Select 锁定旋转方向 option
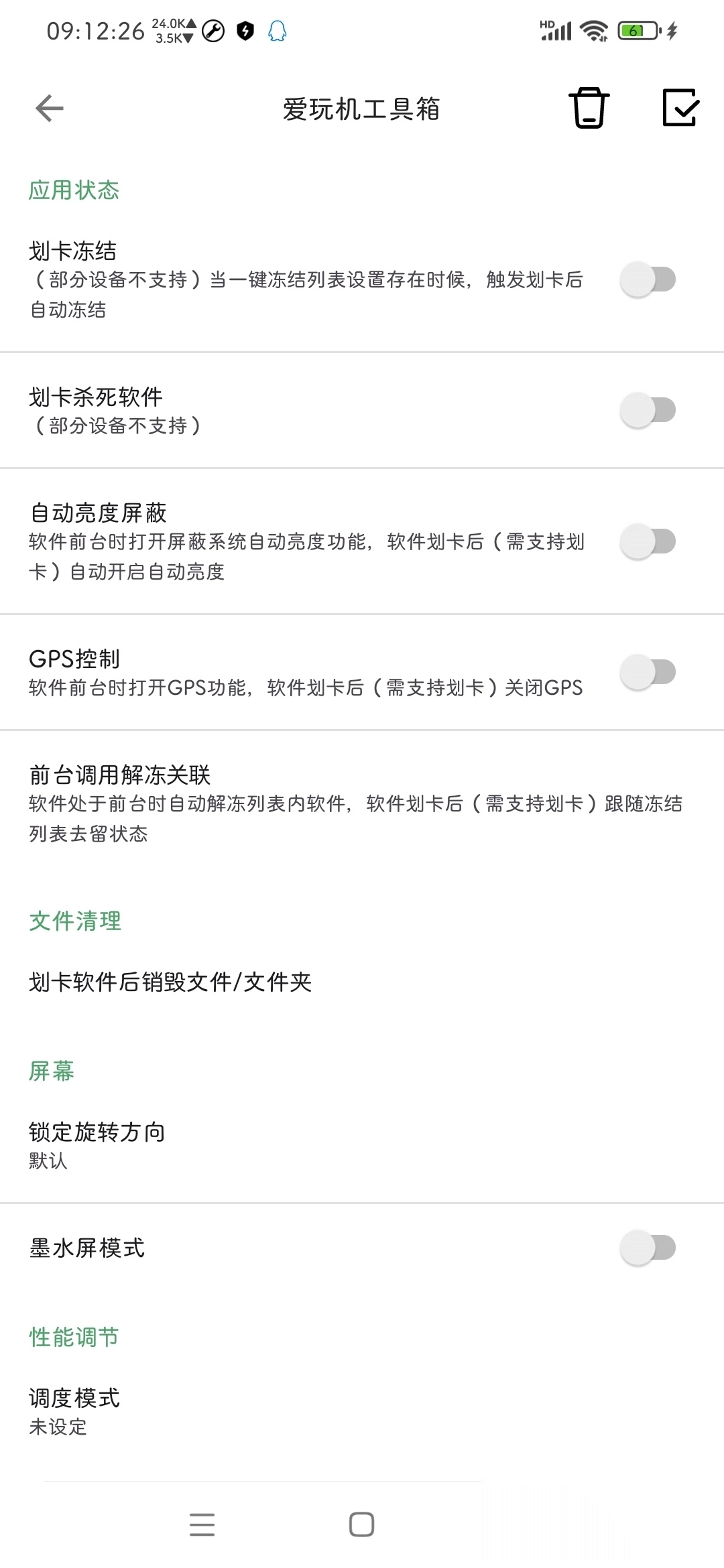724x1568 pixels. (97, 1145)
